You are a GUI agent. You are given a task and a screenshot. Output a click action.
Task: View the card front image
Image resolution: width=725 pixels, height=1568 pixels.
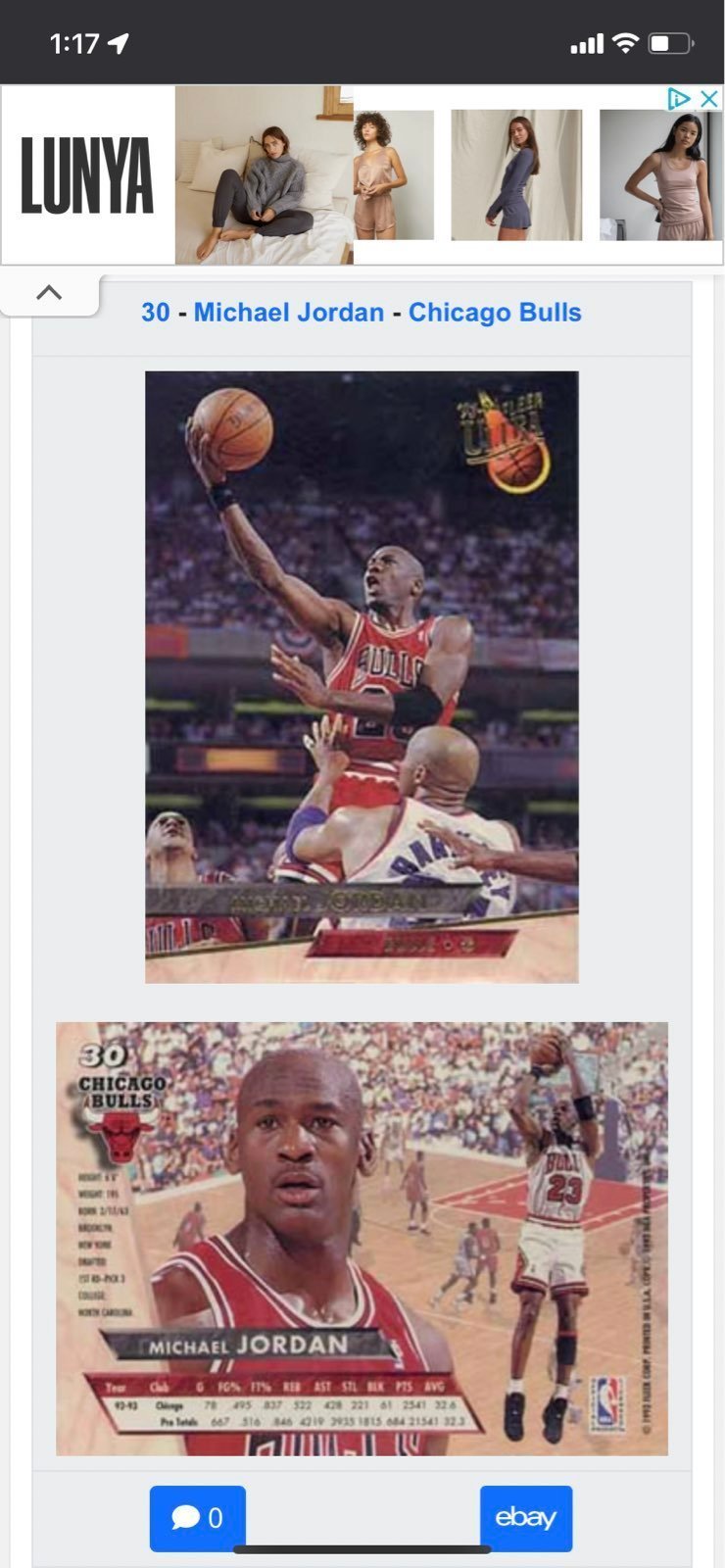coord(362,677)
